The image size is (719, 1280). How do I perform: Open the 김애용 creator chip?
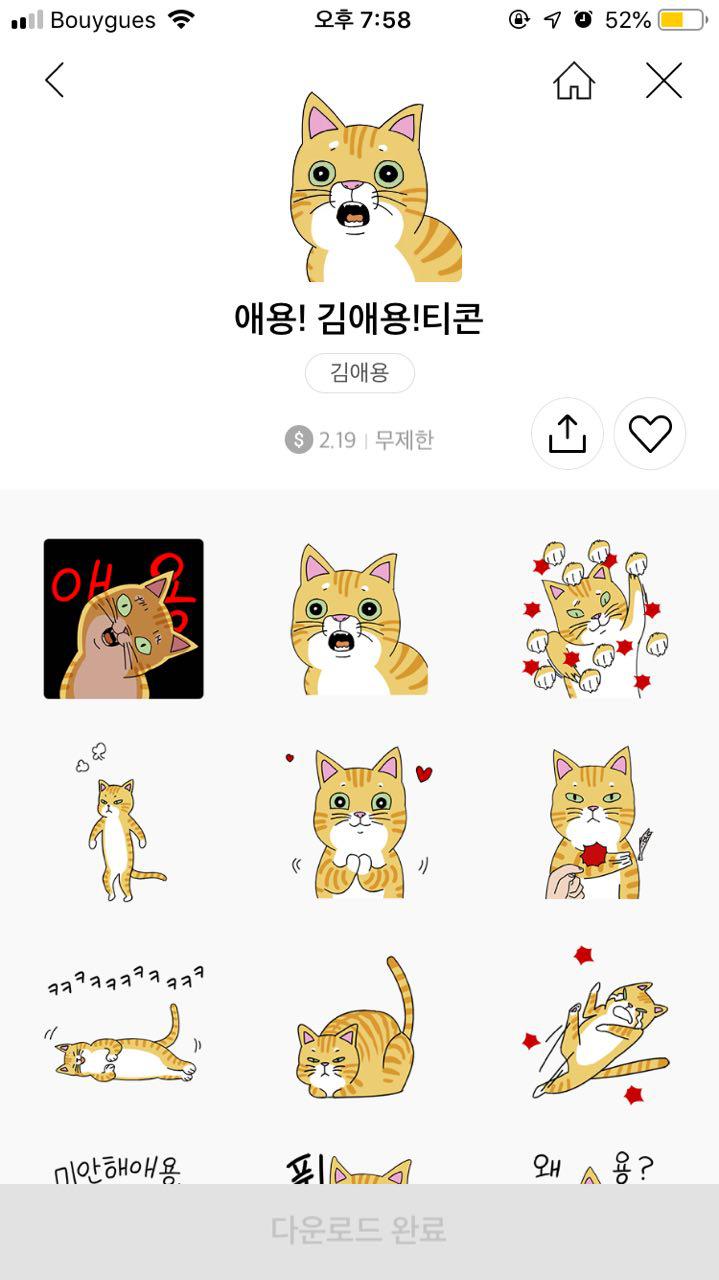(360, 374)
